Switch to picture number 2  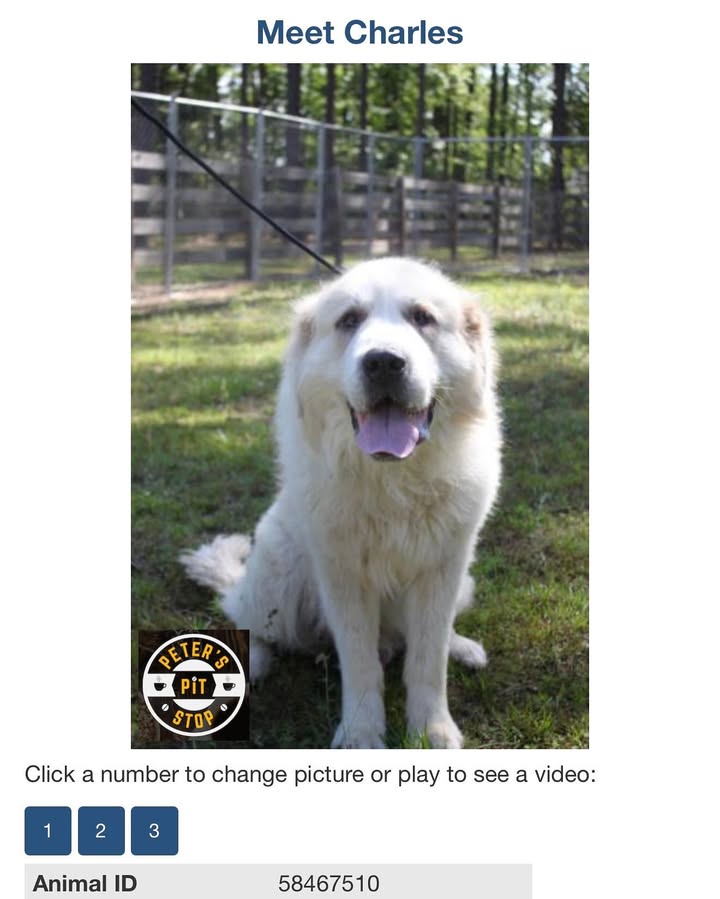(101, 830)
